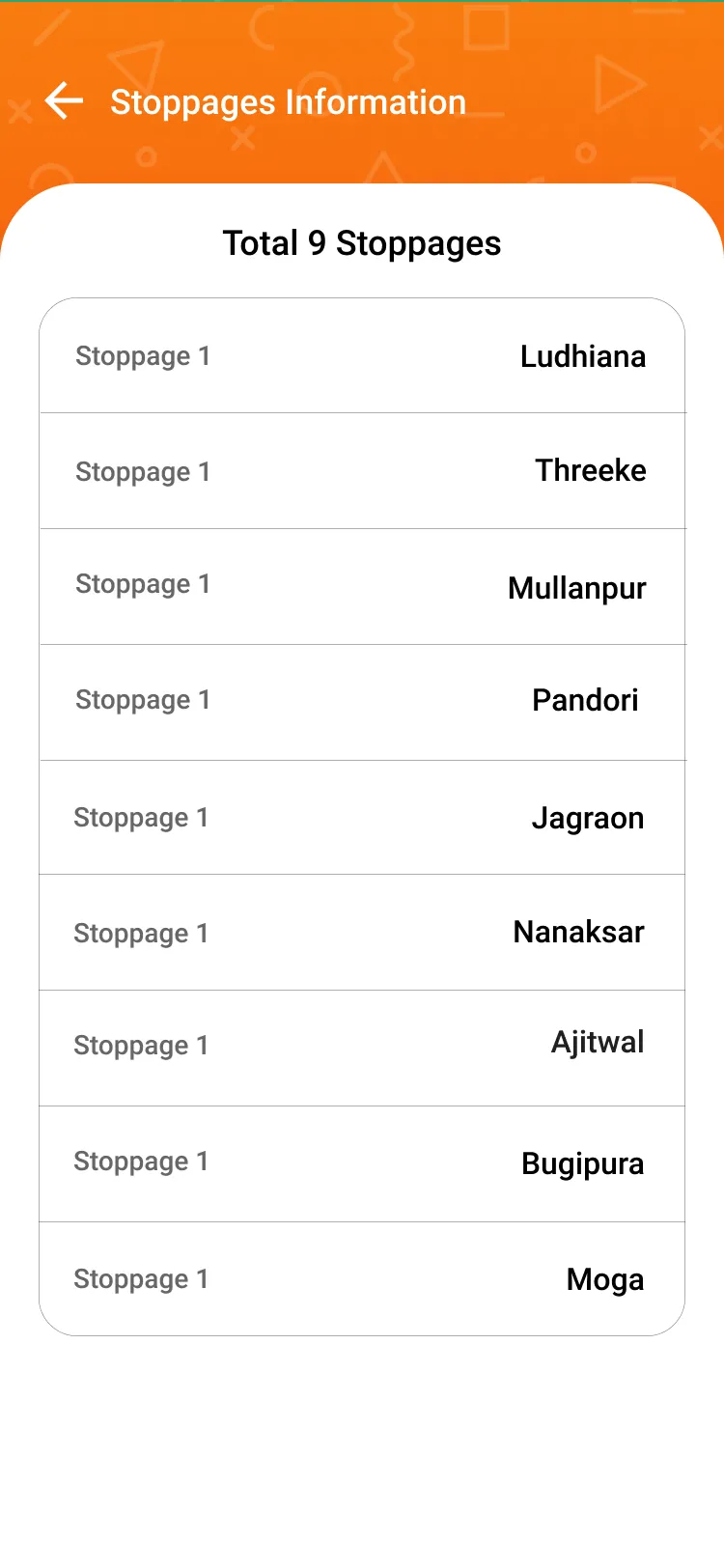Click the Bugipura stoppage row
724x1568 pixels.
tap(362, 1163)
